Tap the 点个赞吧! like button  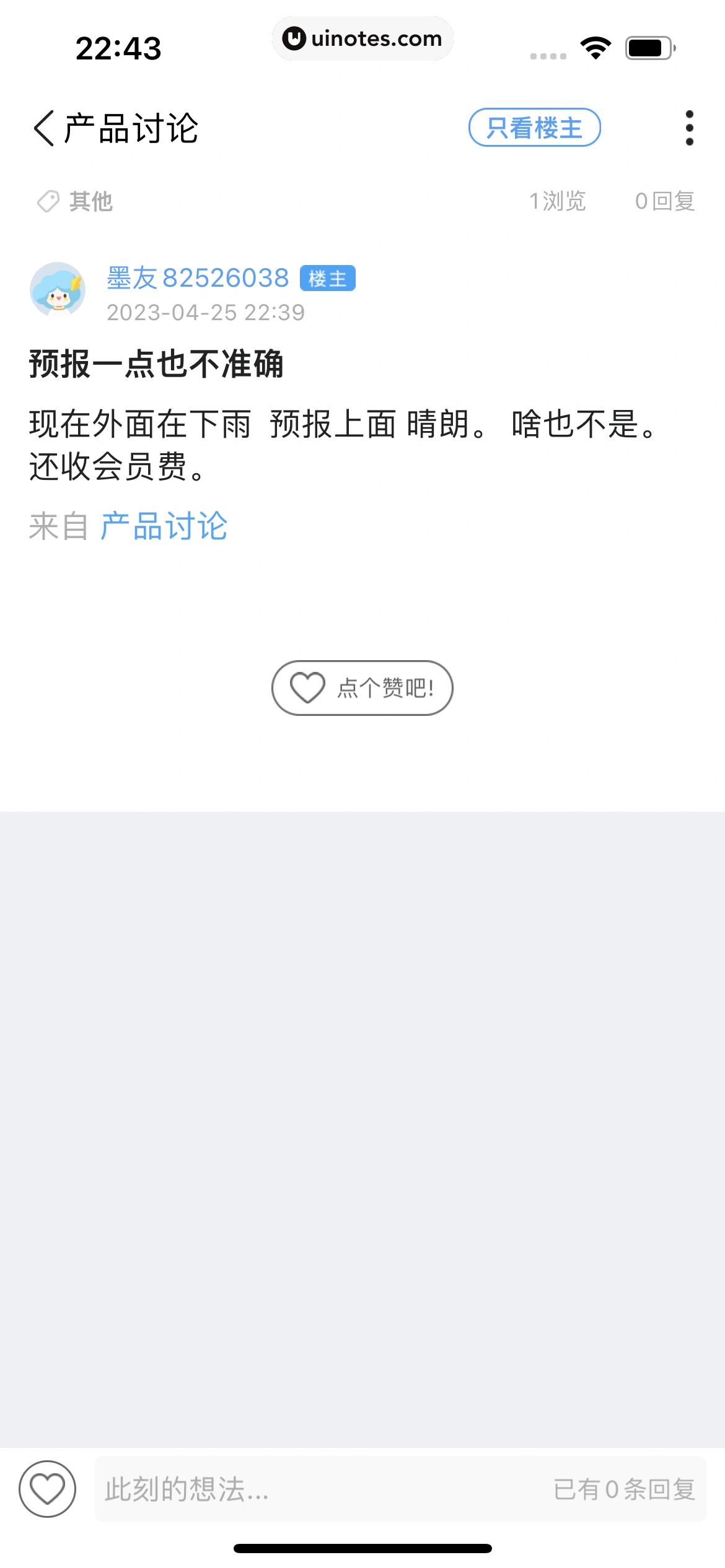362,688
